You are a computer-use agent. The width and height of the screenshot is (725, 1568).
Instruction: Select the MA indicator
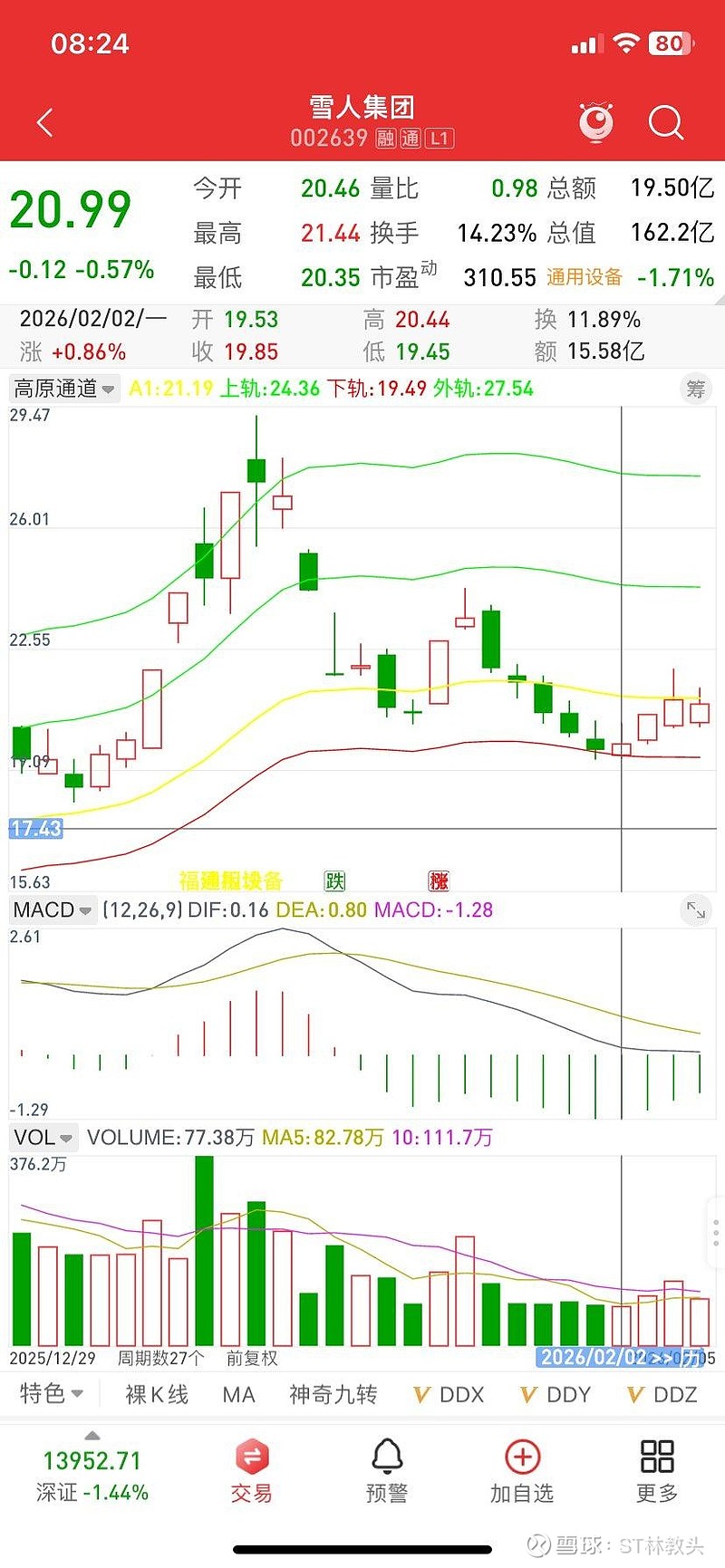[238, 1394]
